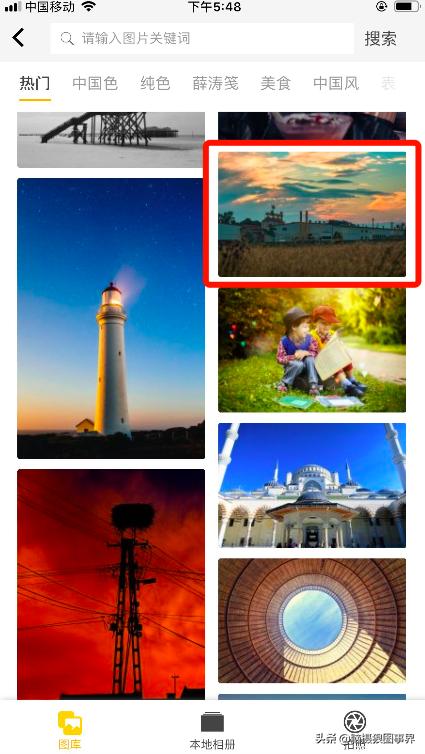Switch to the 热门 tab
Screen dimensions: 425x754
[x=35, y=83]
